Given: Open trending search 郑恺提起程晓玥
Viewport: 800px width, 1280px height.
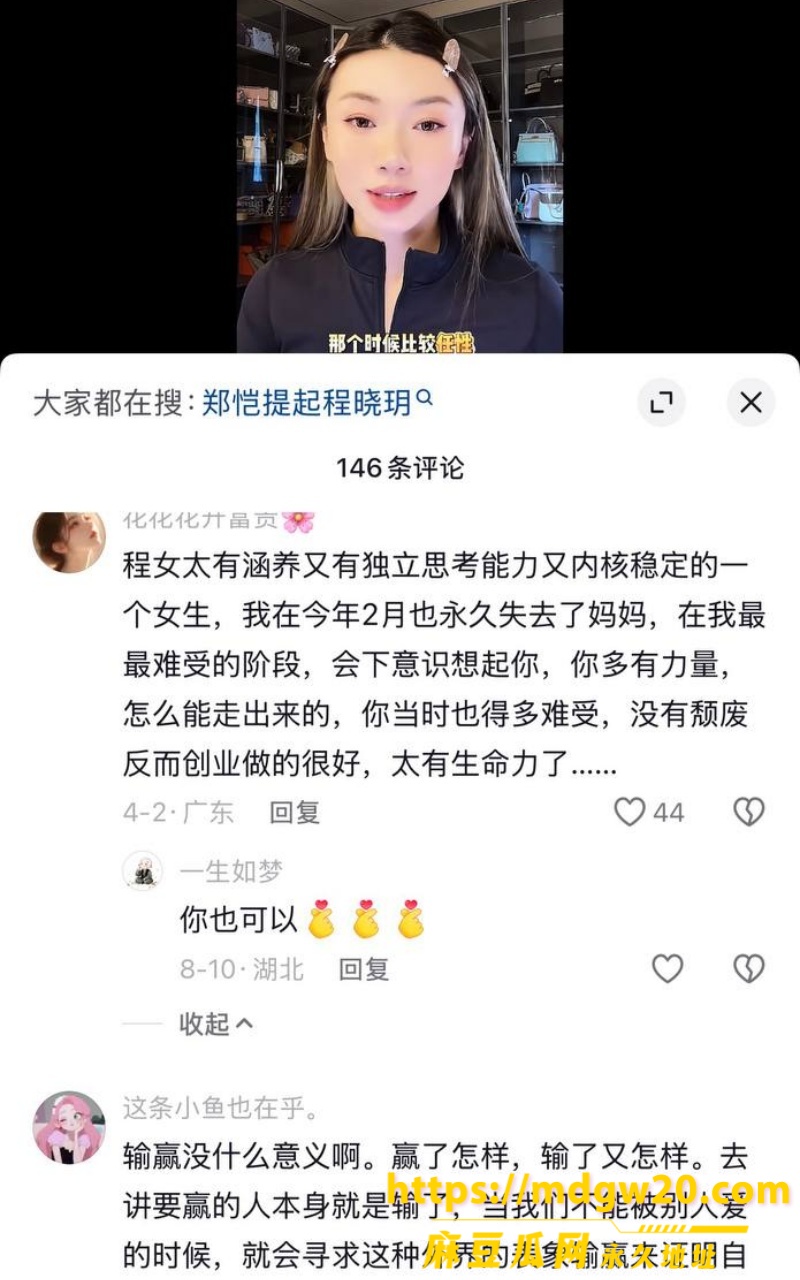Looking at the screenshot, I should [317, 402].
